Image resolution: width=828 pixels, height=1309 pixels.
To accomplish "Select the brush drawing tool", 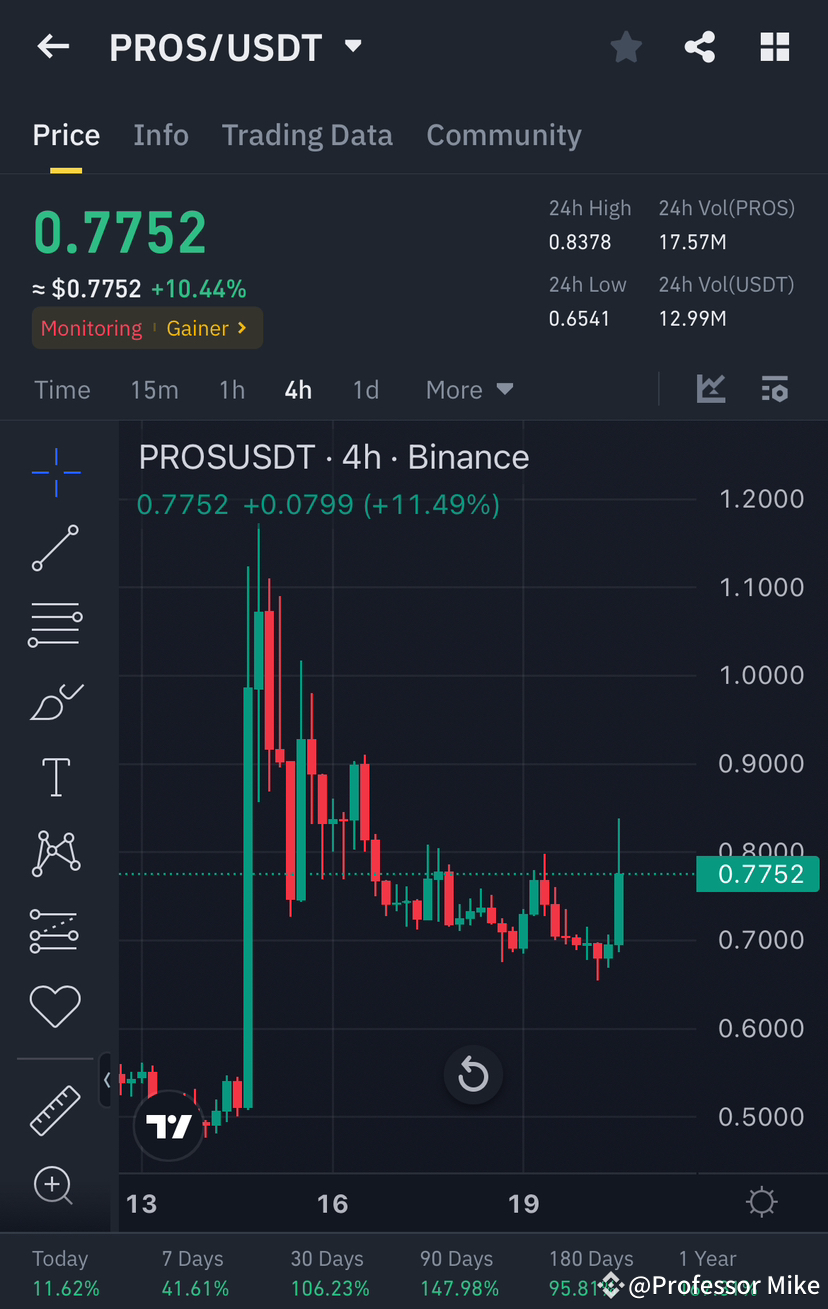I will click(x=55, y=701).
